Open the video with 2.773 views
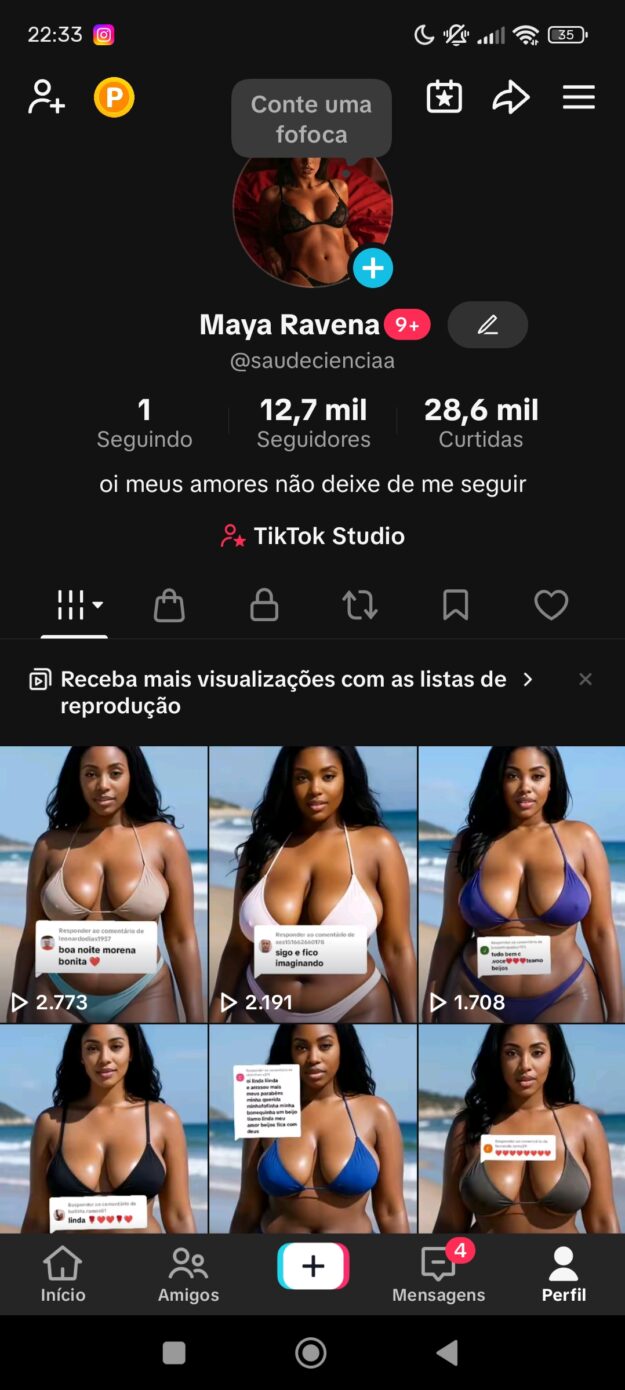 (104, 884)
